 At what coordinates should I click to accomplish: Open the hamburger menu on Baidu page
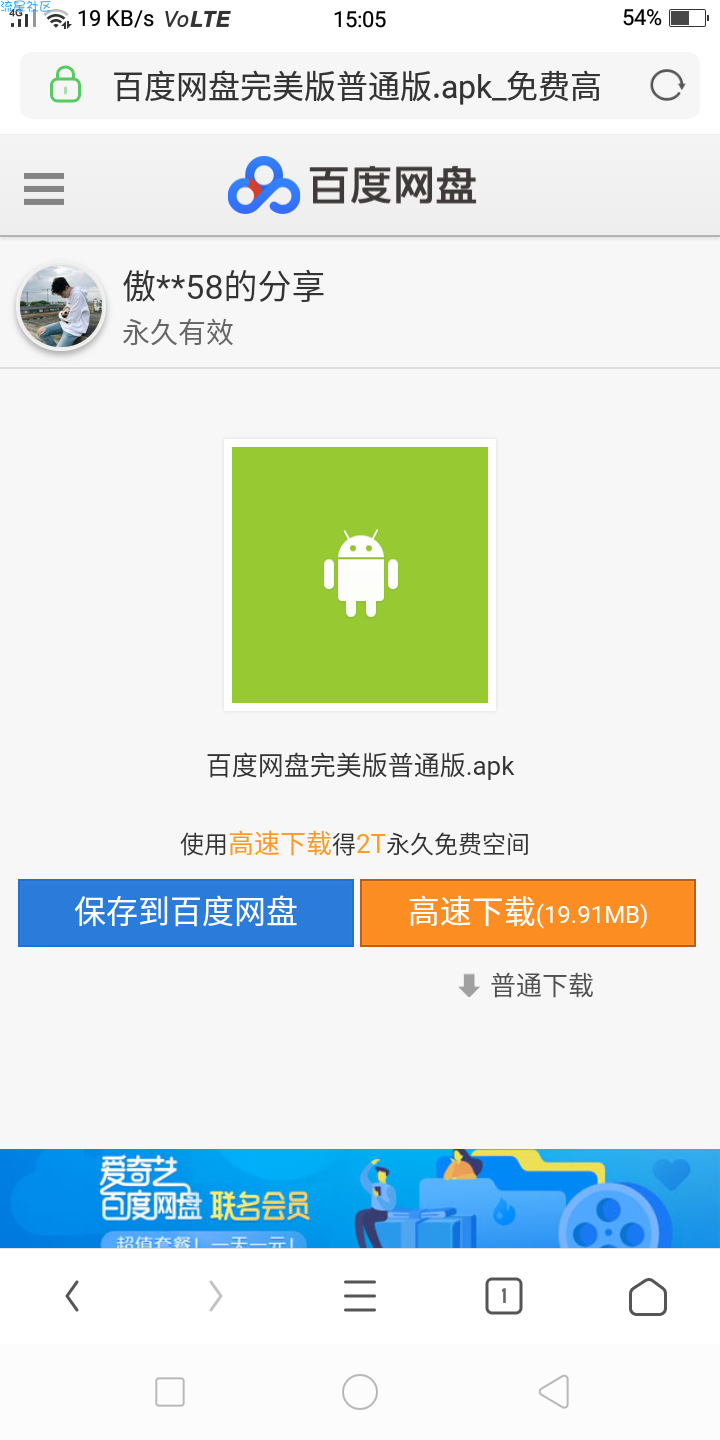pos(44,188)
